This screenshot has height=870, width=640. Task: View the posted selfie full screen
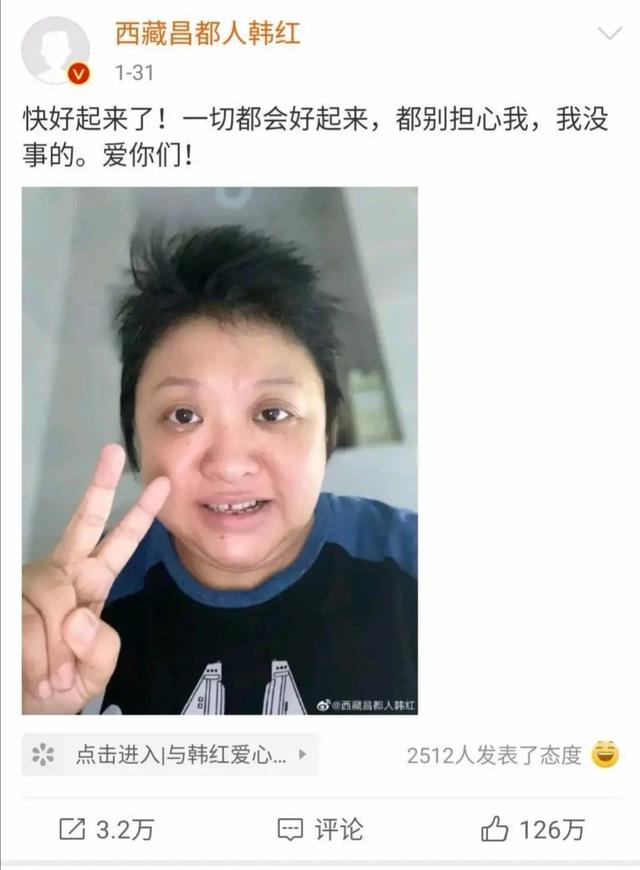(220, 450)
